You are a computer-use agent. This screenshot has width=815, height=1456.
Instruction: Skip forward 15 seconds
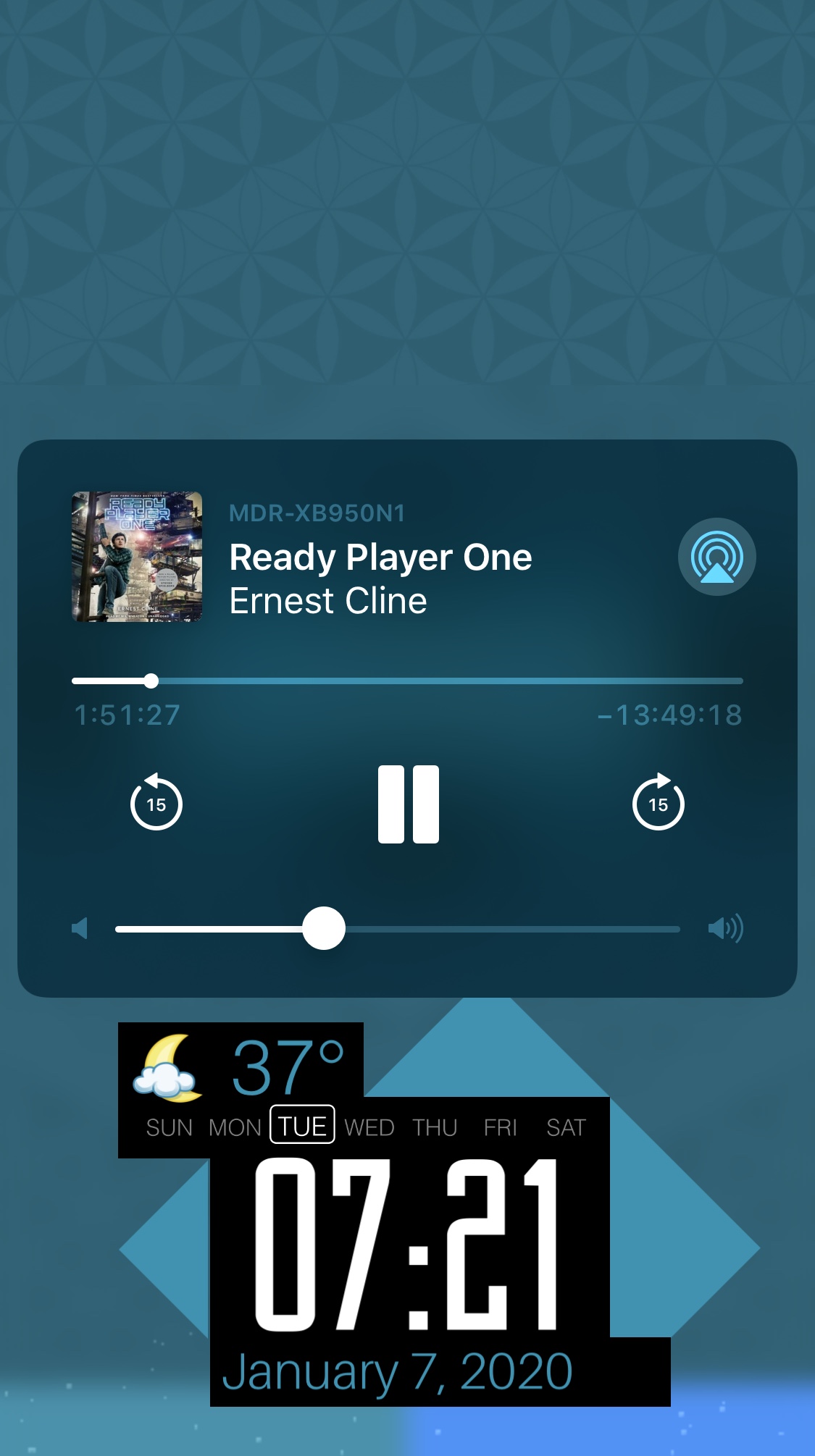pyautogui.click(x=658, y=802)
